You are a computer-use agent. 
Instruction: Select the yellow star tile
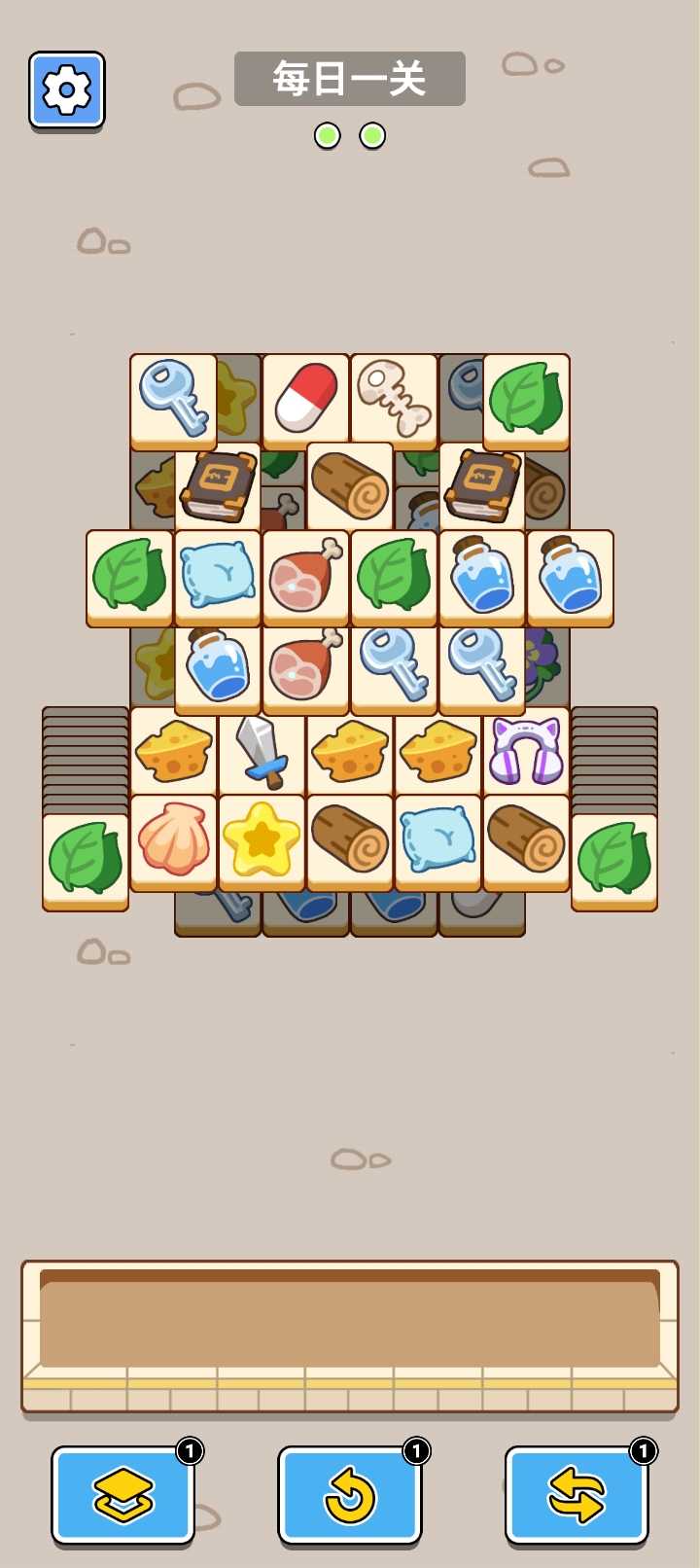point(262,838)
